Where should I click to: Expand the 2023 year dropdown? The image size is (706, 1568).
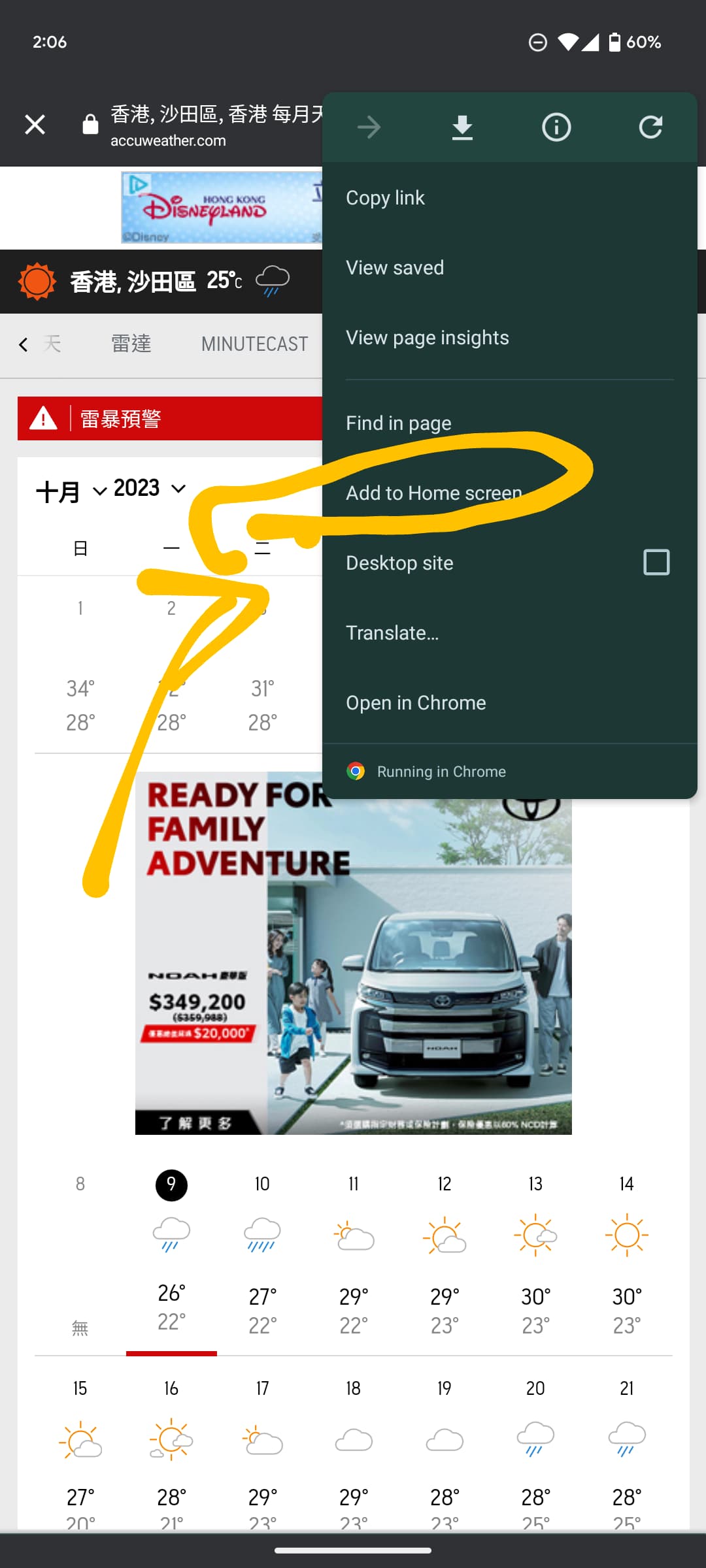[150, 488]
